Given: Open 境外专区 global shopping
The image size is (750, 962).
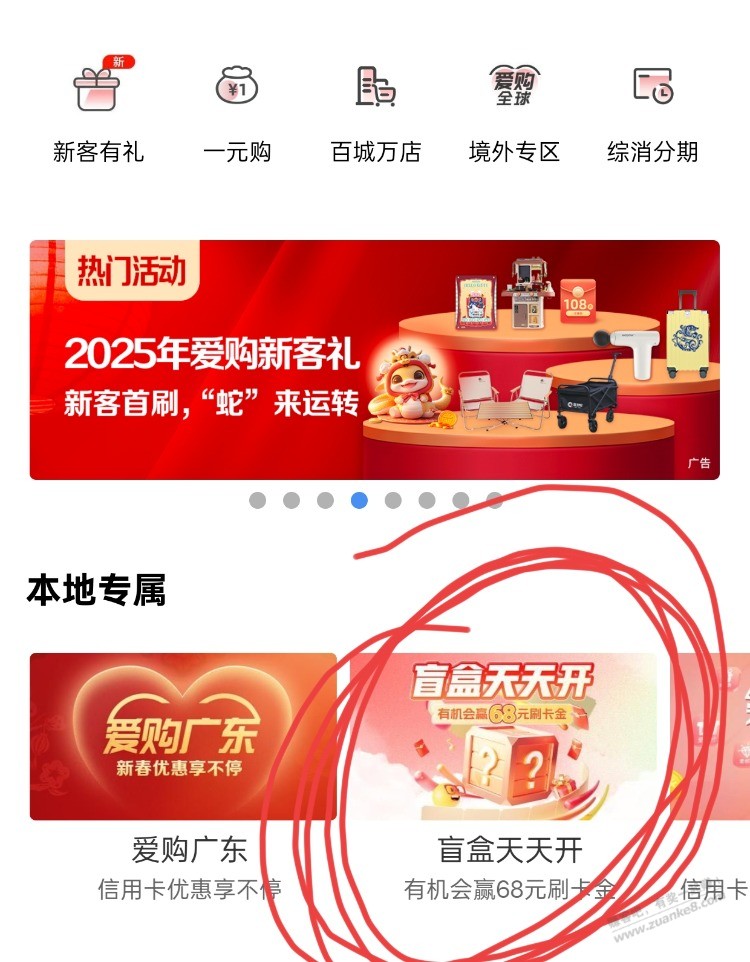Looking at the screenshot, I should pos(514,110).
